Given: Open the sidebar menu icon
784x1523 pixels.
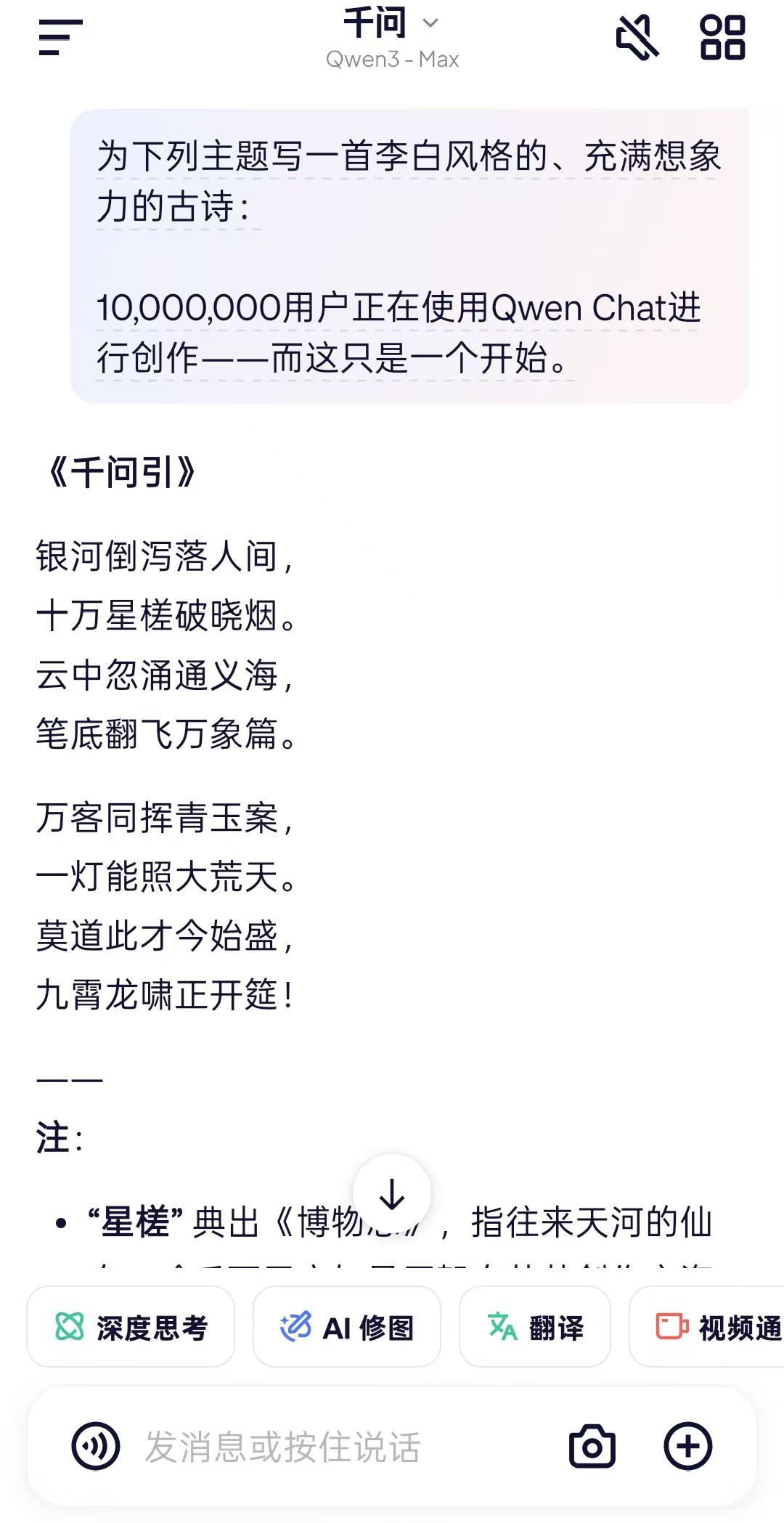Looking at the screenshot, I should pyautogui.click(x=60, y=37).
